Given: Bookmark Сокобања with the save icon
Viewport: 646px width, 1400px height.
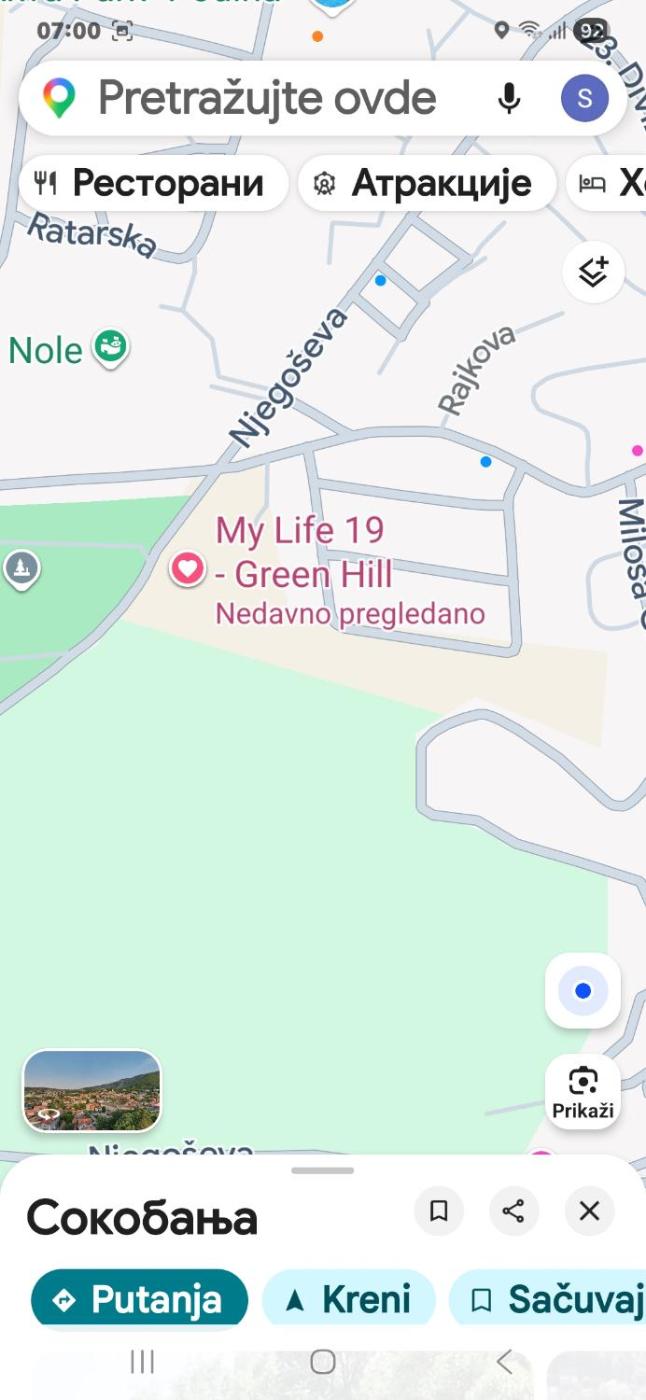Looking at the screenshot, I should pos(438,1211).
